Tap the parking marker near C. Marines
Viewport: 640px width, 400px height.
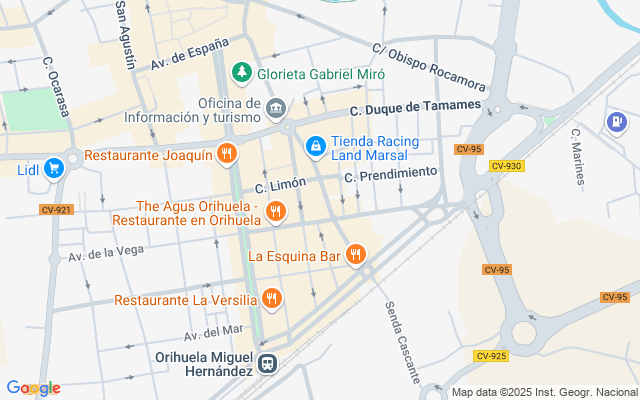(615, 122)
